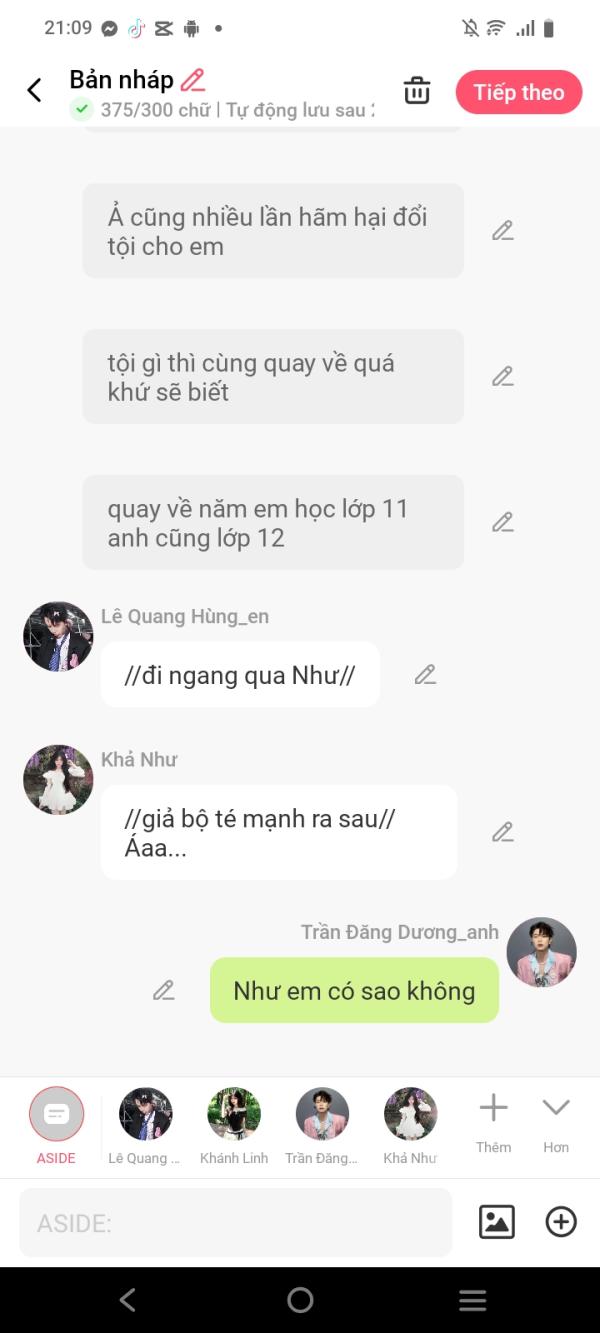Tap the Tiếp theo button
Viewport: 600px width, 1333px height.
click(519, 92)
